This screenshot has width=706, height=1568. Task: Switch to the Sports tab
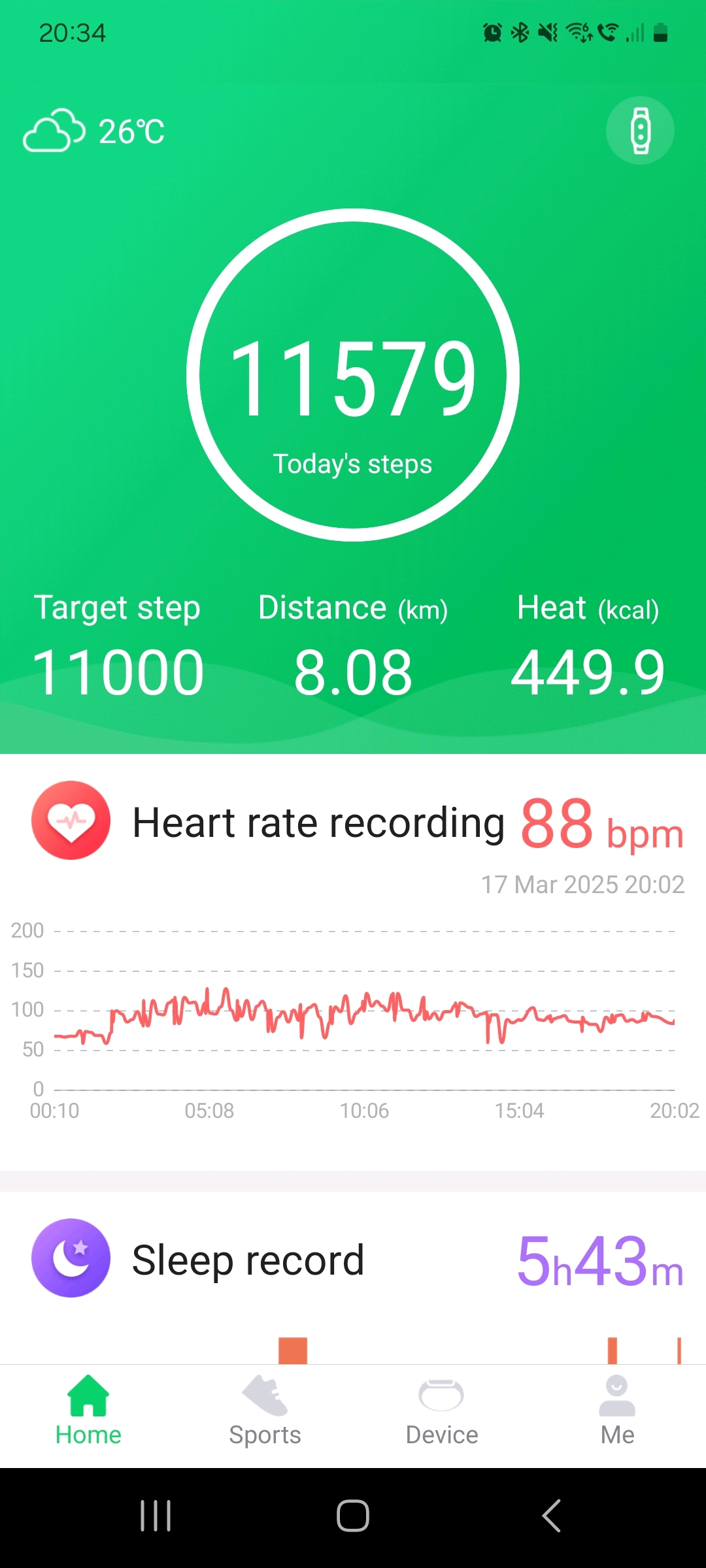tap(265, 1410)
